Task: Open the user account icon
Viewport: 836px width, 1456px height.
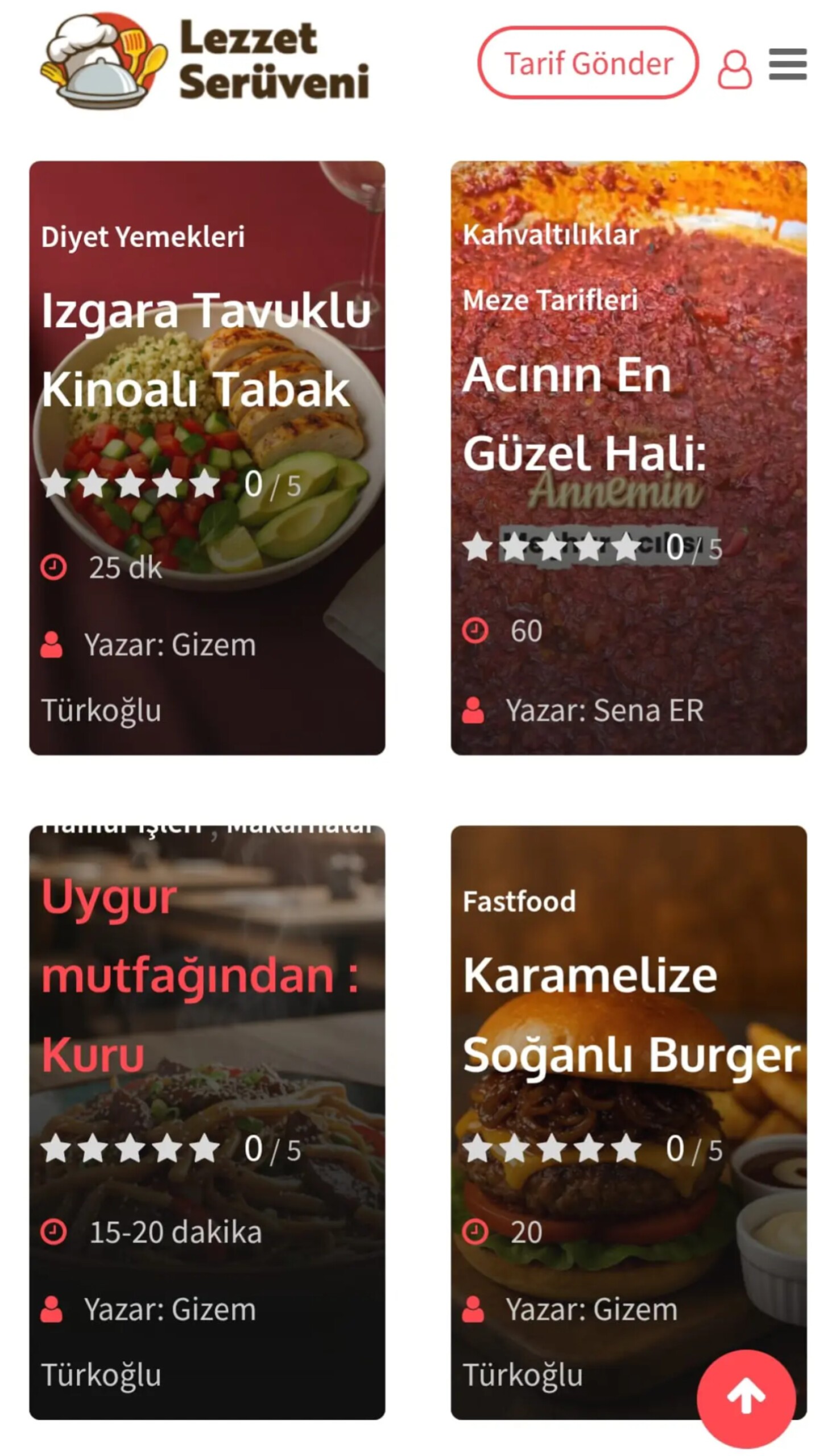Action: click(x=734, y=69)
